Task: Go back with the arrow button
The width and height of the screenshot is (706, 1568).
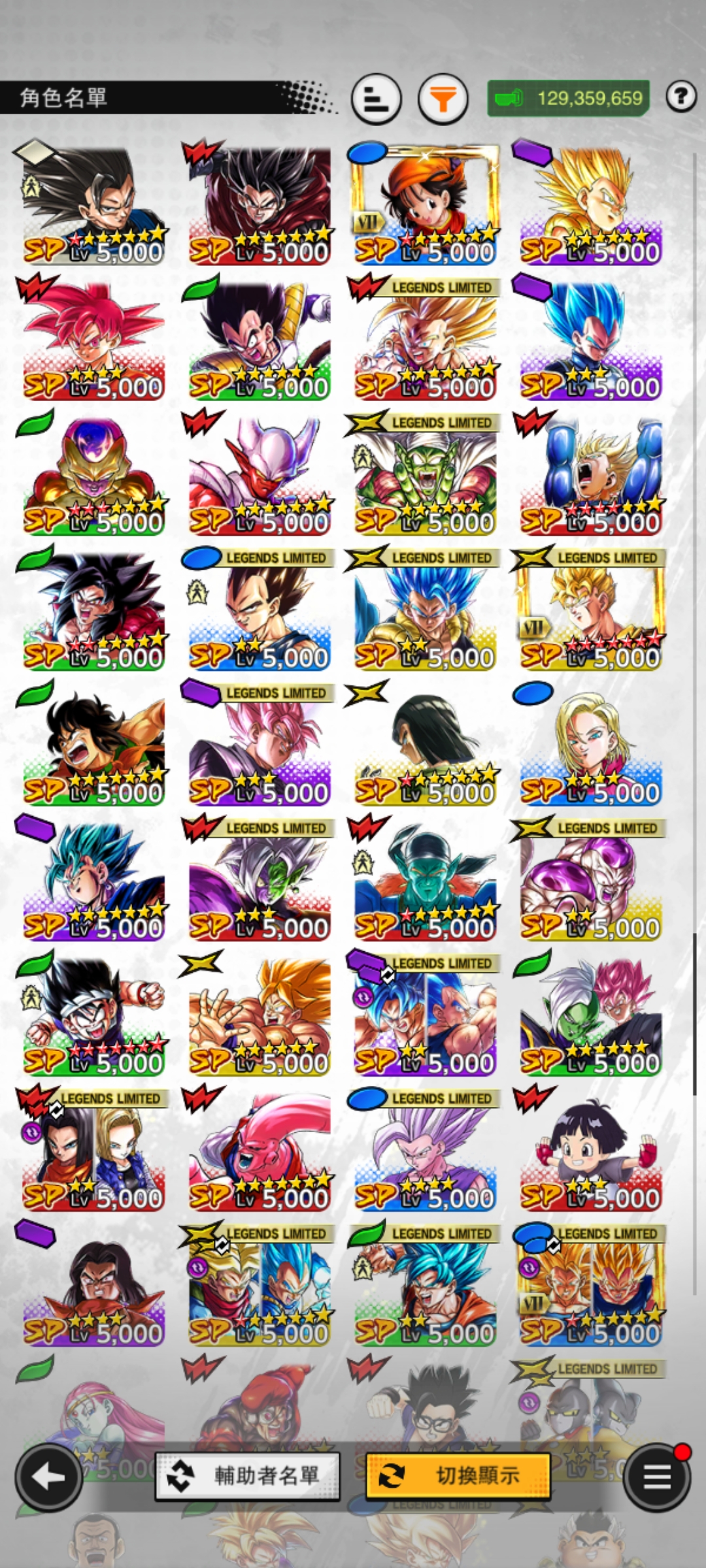Action: (49, 1477)
